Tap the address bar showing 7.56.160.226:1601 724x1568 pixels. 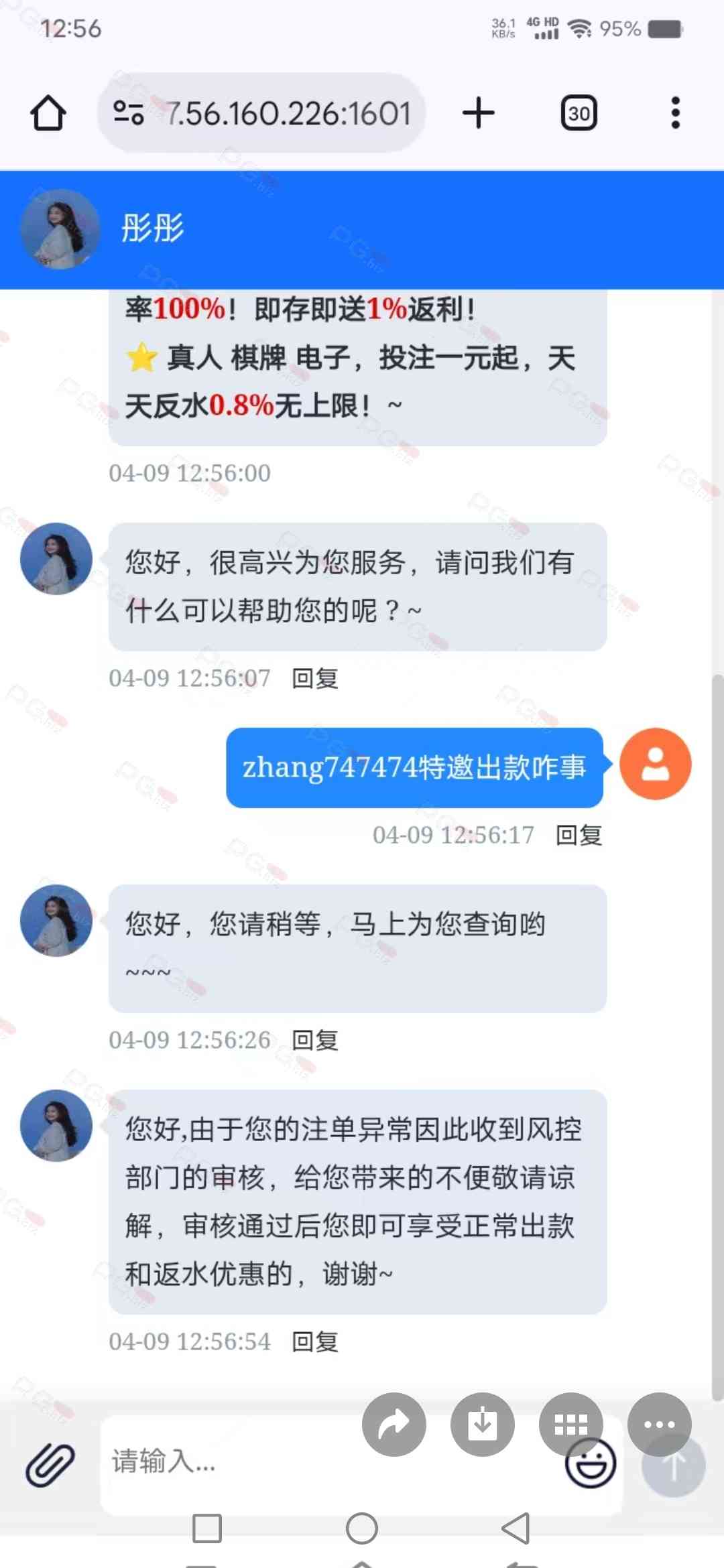click(x=261, y=113)
